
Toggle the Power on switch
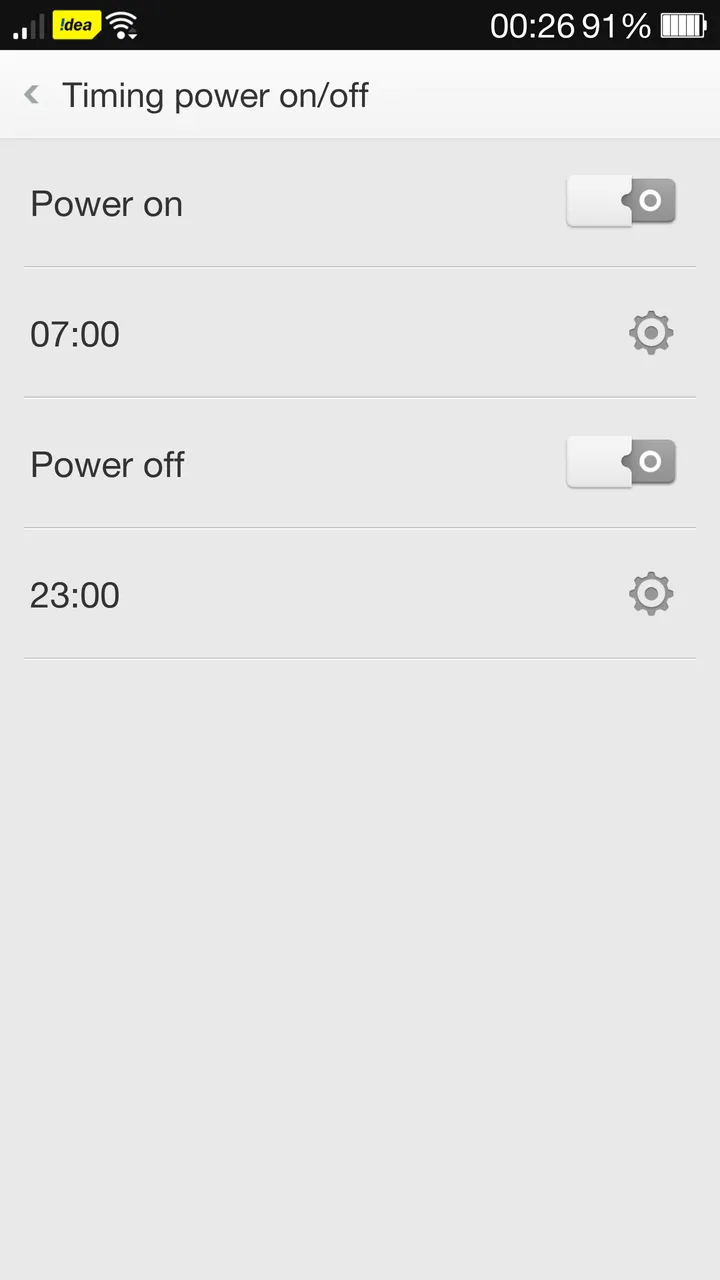click(621, 202)
